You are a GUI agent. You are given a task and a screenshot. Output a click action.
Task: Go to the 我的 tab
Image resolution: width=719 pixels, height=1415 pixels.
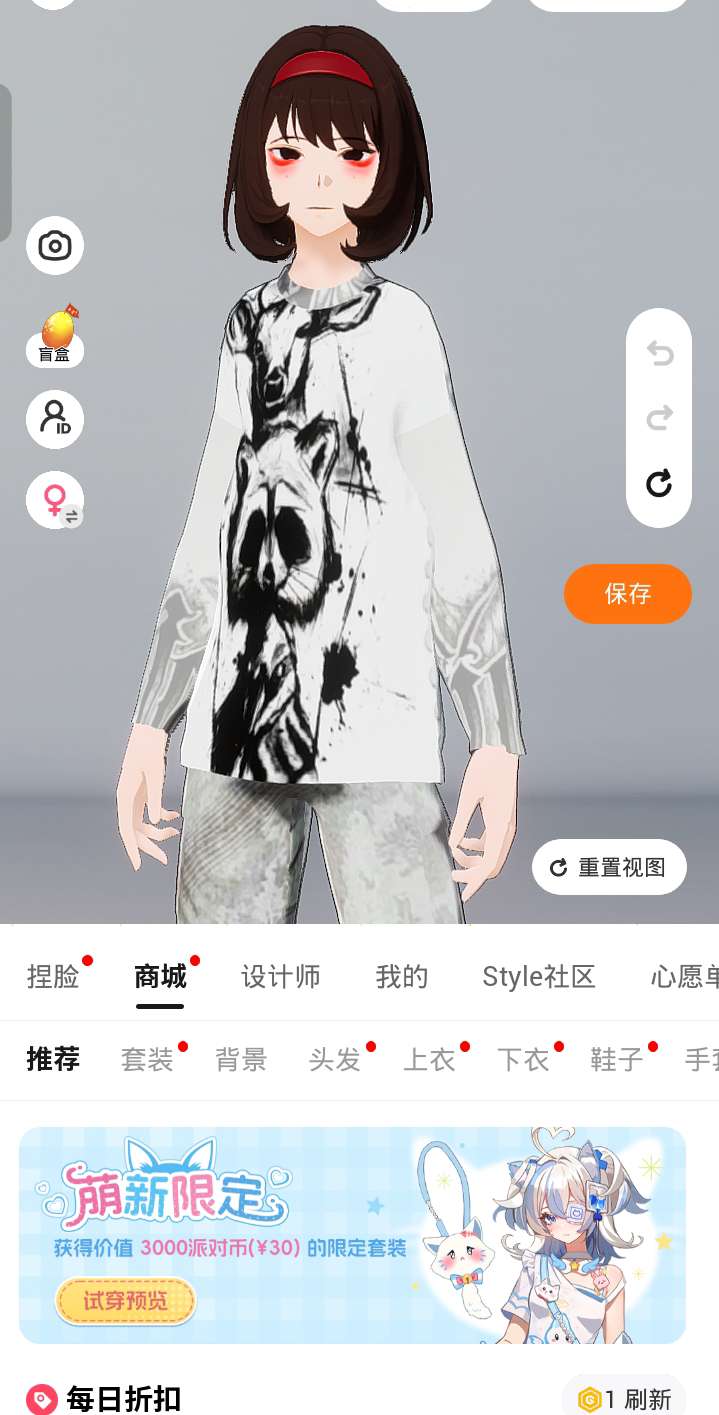click(401, 976)
